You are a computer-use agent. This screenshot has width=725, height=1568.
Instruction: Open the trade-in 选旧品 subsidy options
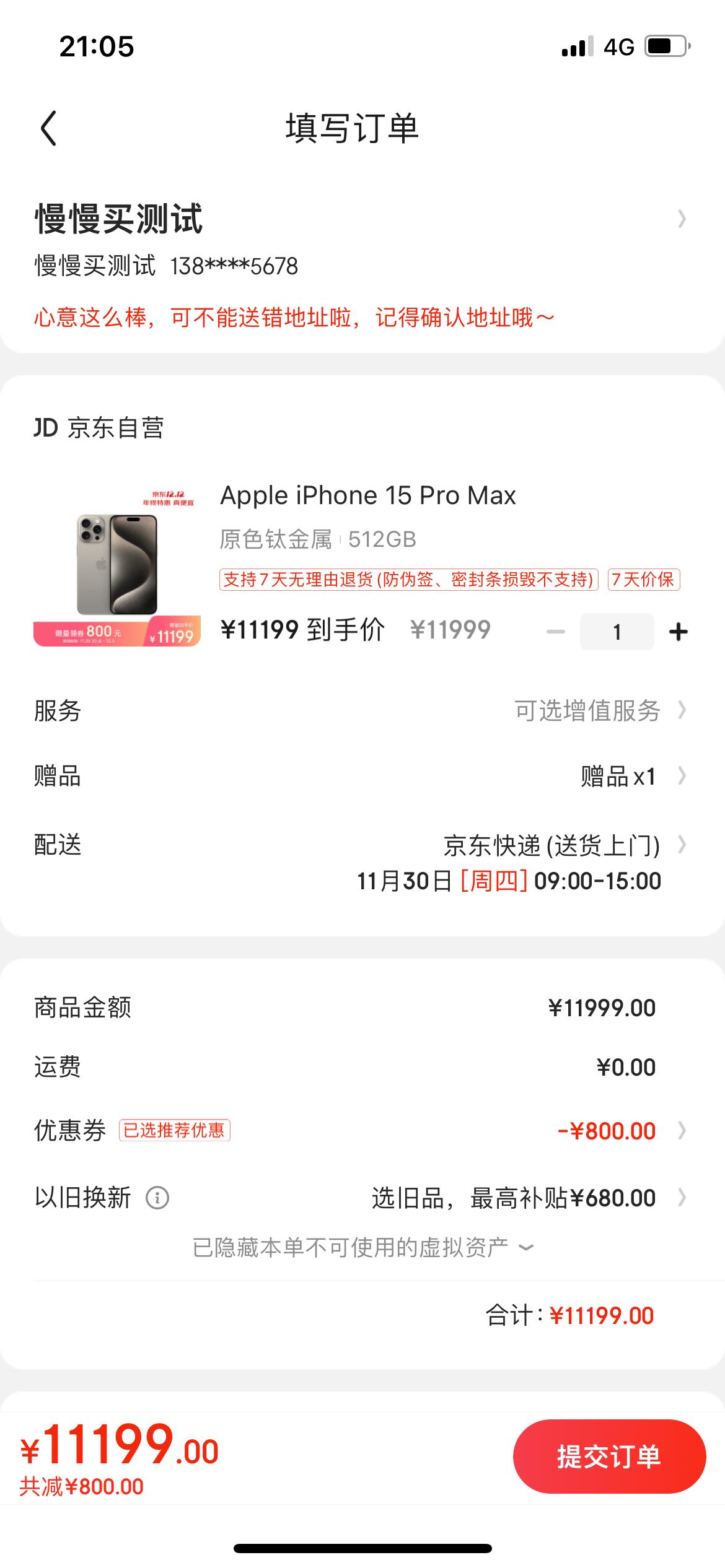point(514,1195)
